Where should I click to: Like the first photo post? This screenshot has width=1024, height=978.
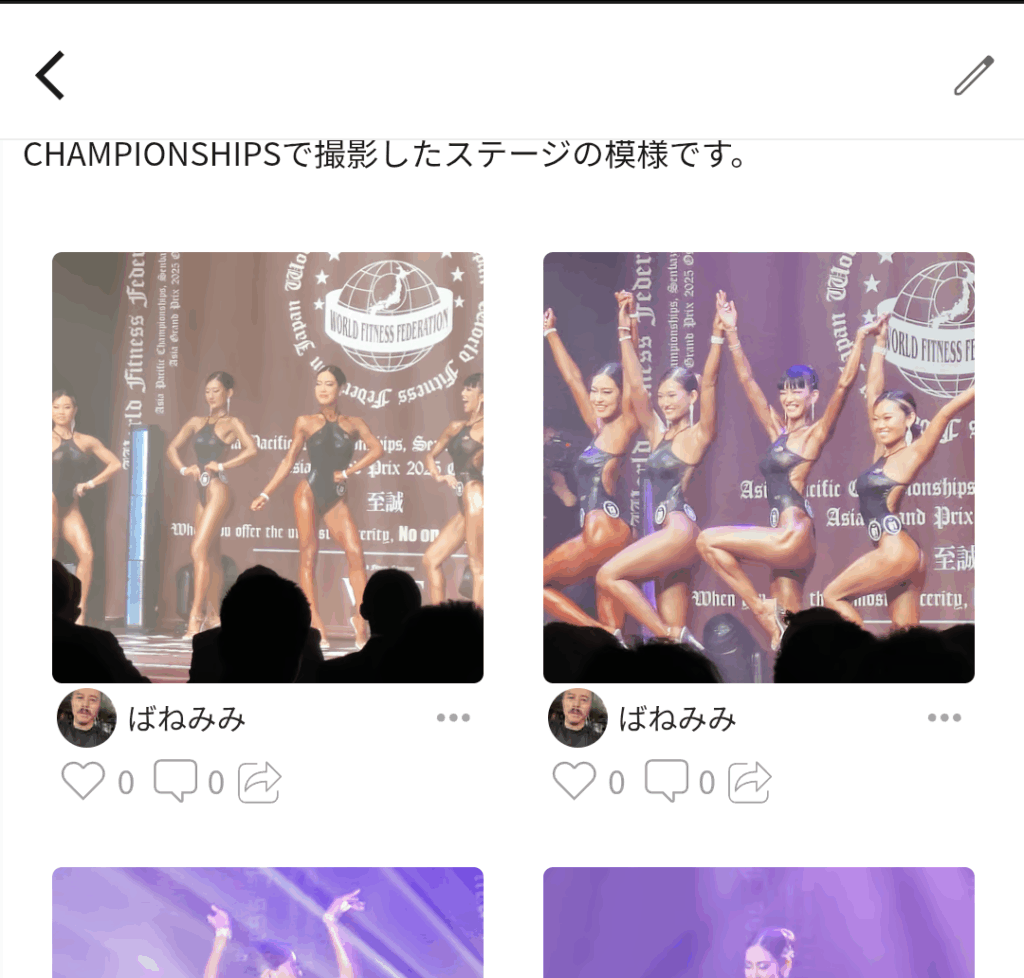pos(83,781)
